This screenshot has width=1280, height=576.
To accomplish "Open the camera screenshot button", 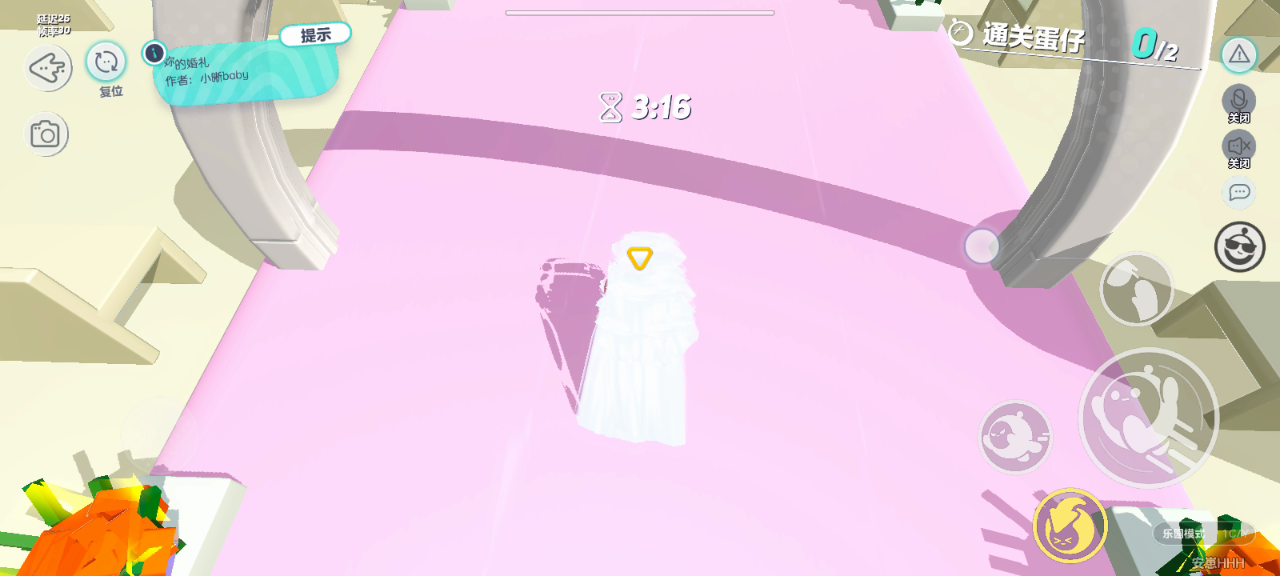I will (46, 135).
